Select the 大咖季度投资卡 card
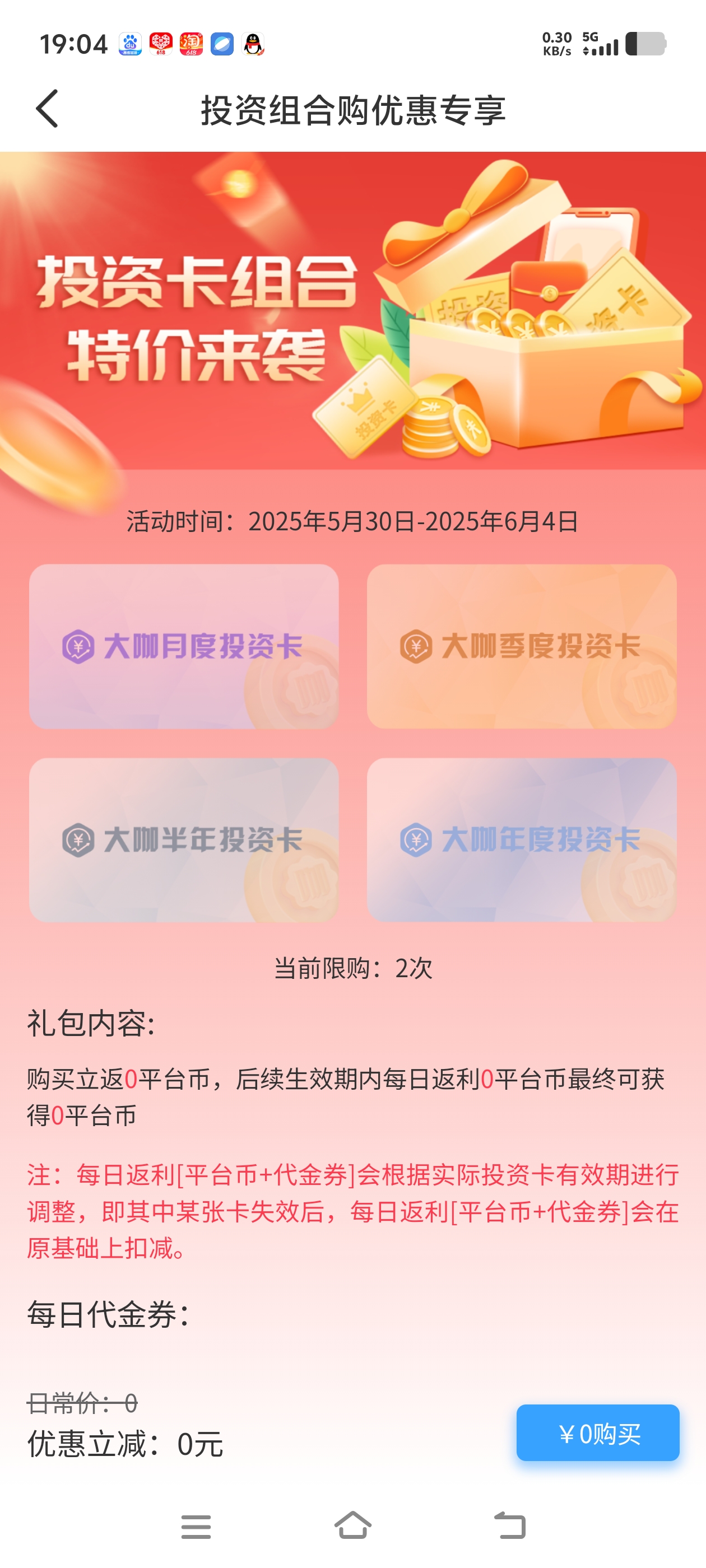This screenshot has width=706, height=1568. tap(522, 646)
